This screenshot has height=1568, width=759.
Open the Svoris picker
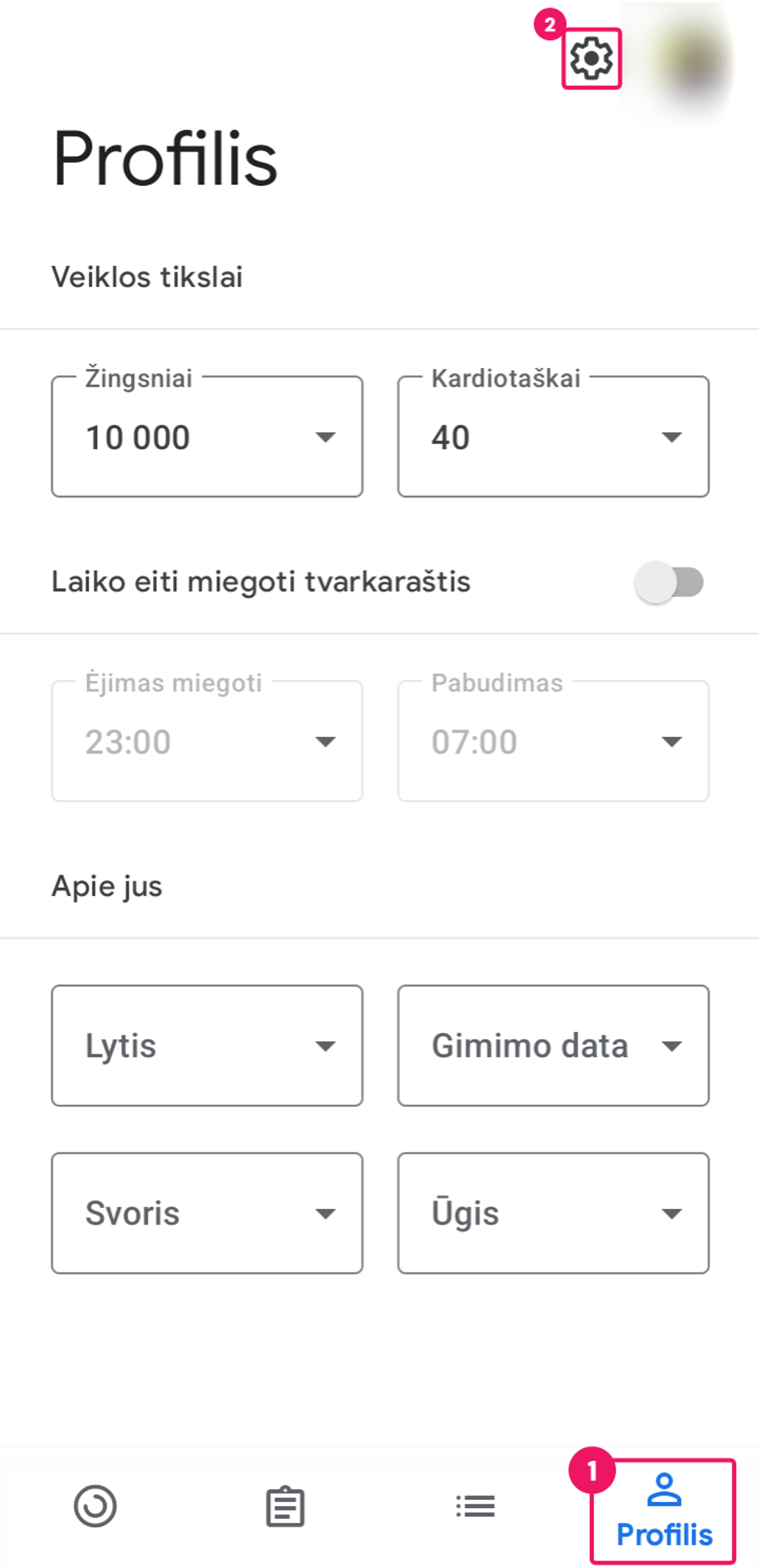[x=207, y=1213]
